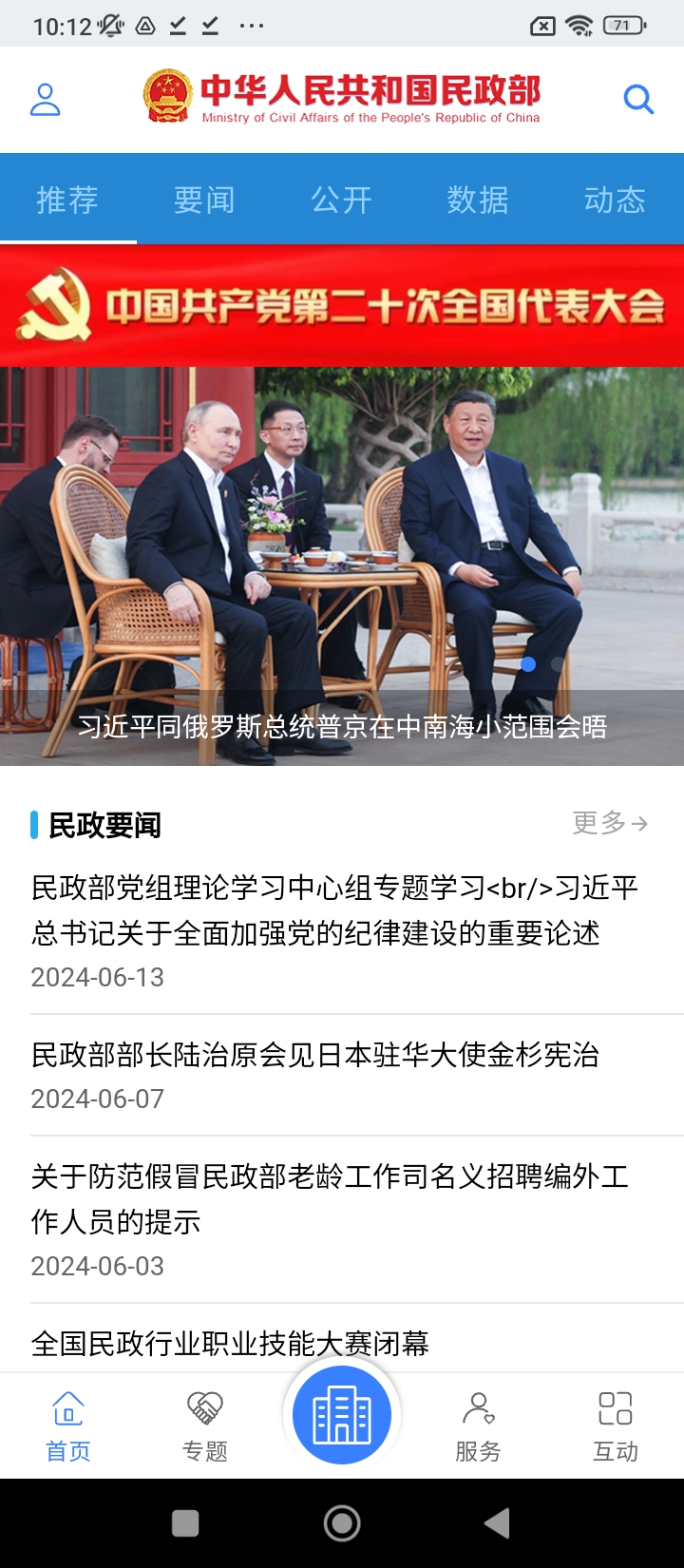Switch to the 动态 tab
Image resolution: width=684 pixels, height=1568 pixels.
pos(615,200)
